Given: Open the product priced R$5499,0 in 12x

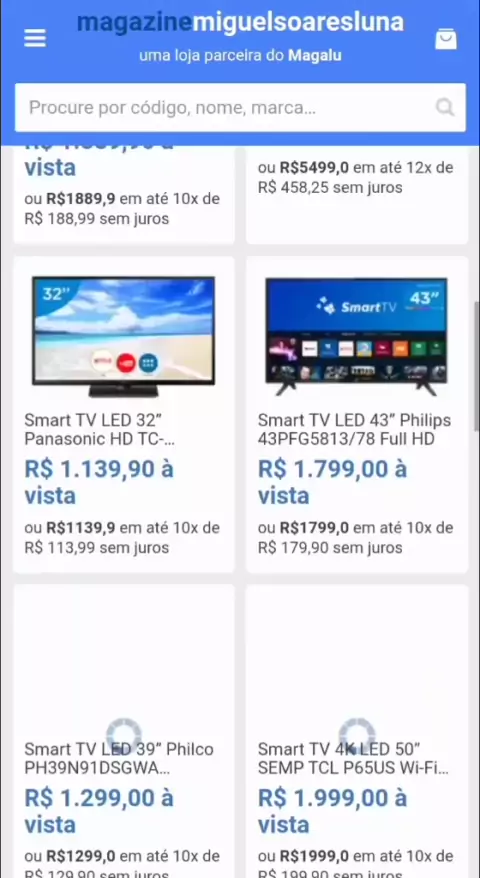Looking at the screenshot, I should click(357, 194).
